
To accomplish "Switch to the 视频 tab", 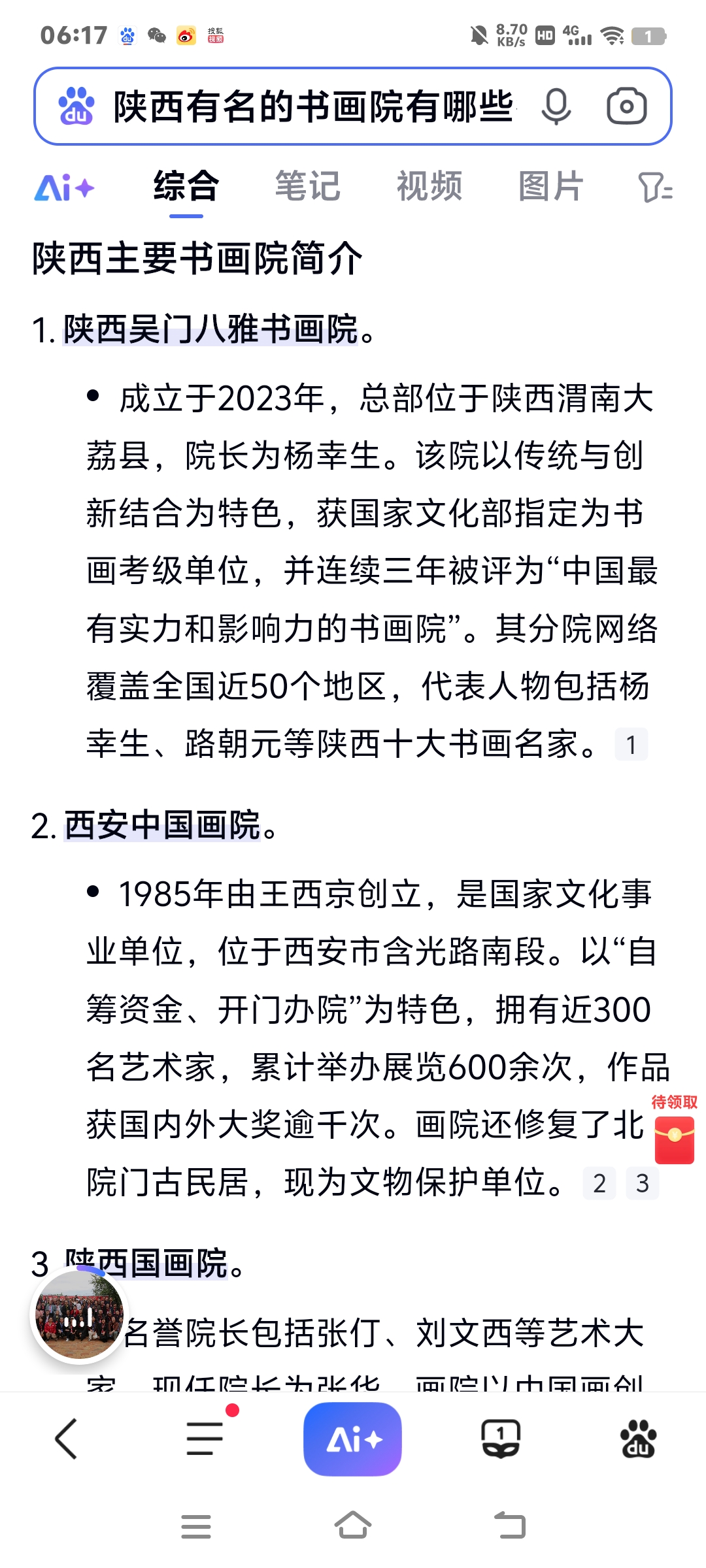I will pos(429,187).
